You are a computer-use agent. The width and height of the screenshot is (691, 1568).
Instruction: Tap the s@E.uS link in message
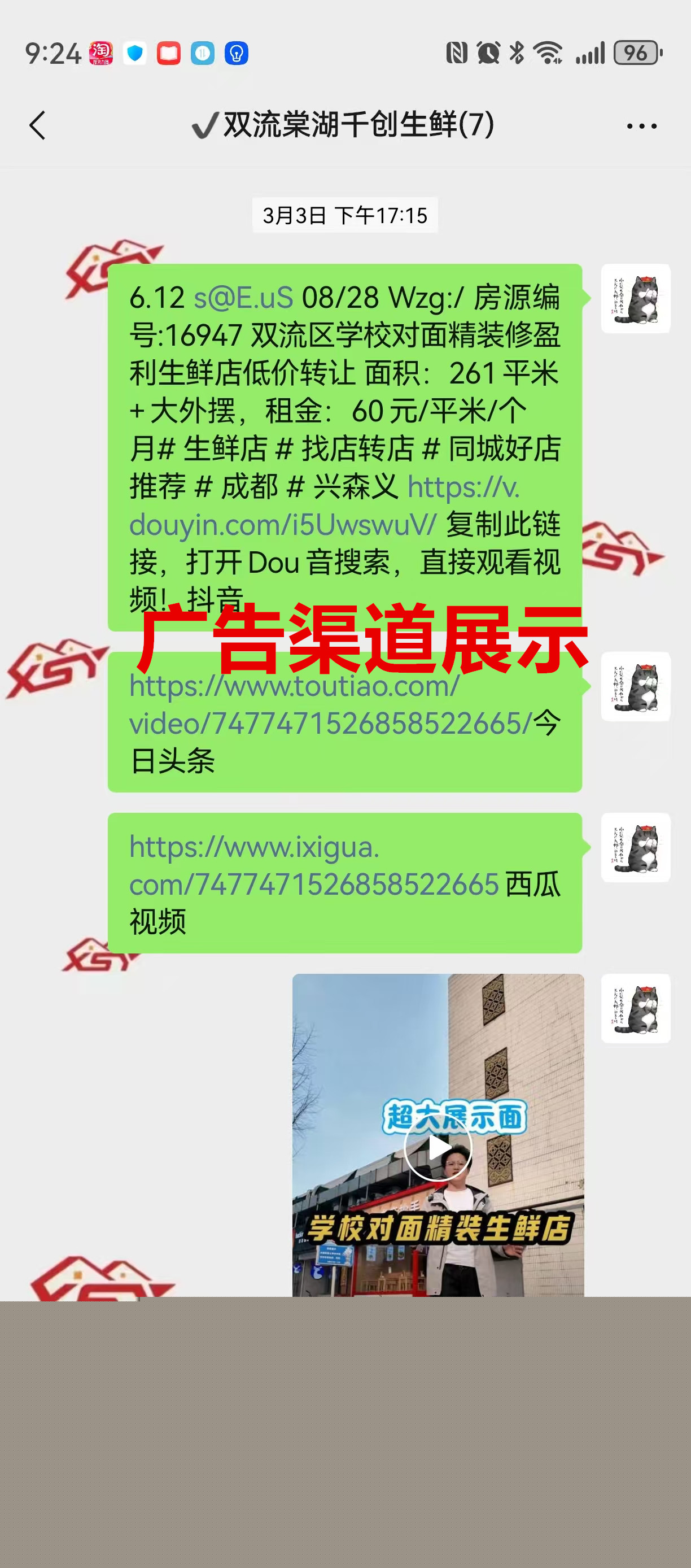243,298
